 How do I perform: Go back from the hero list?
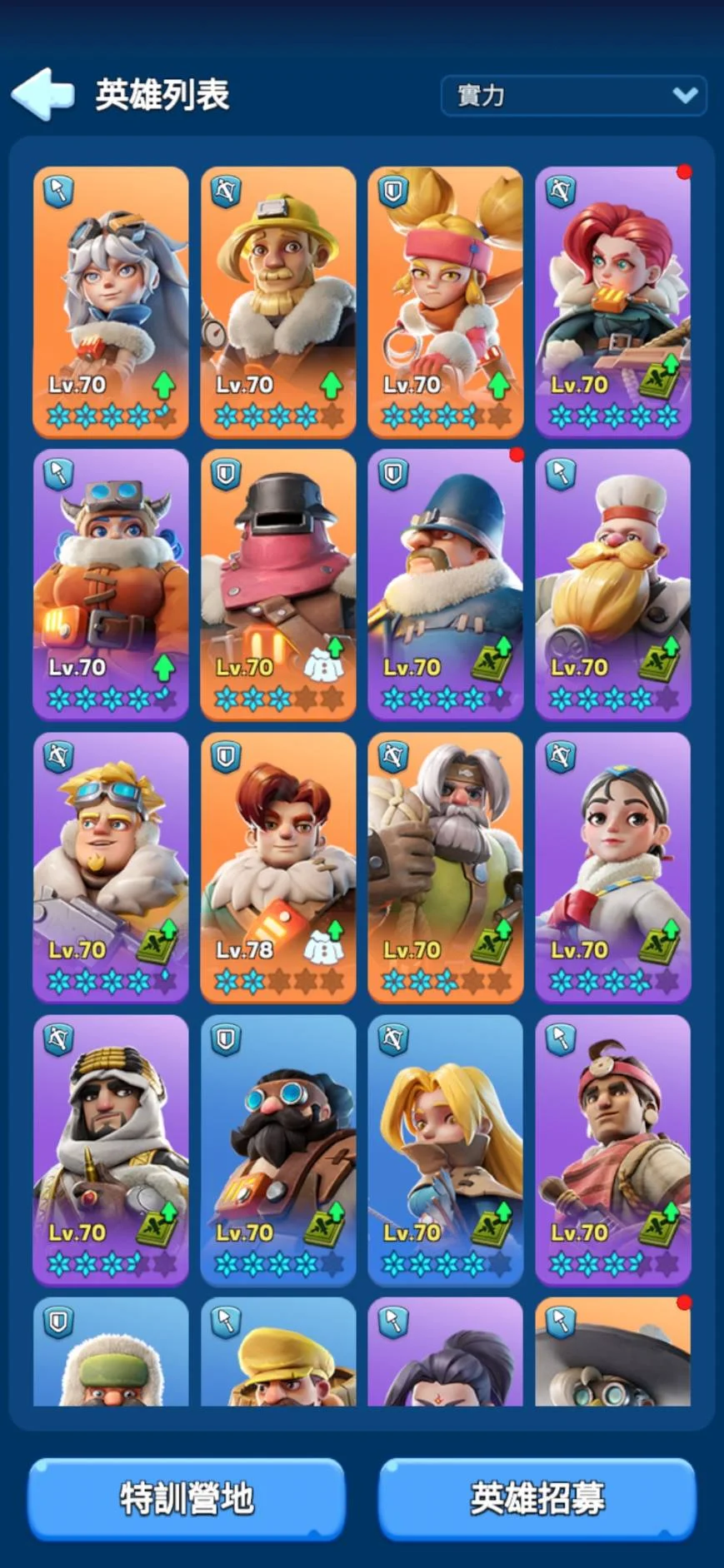(x=43, y=94)
